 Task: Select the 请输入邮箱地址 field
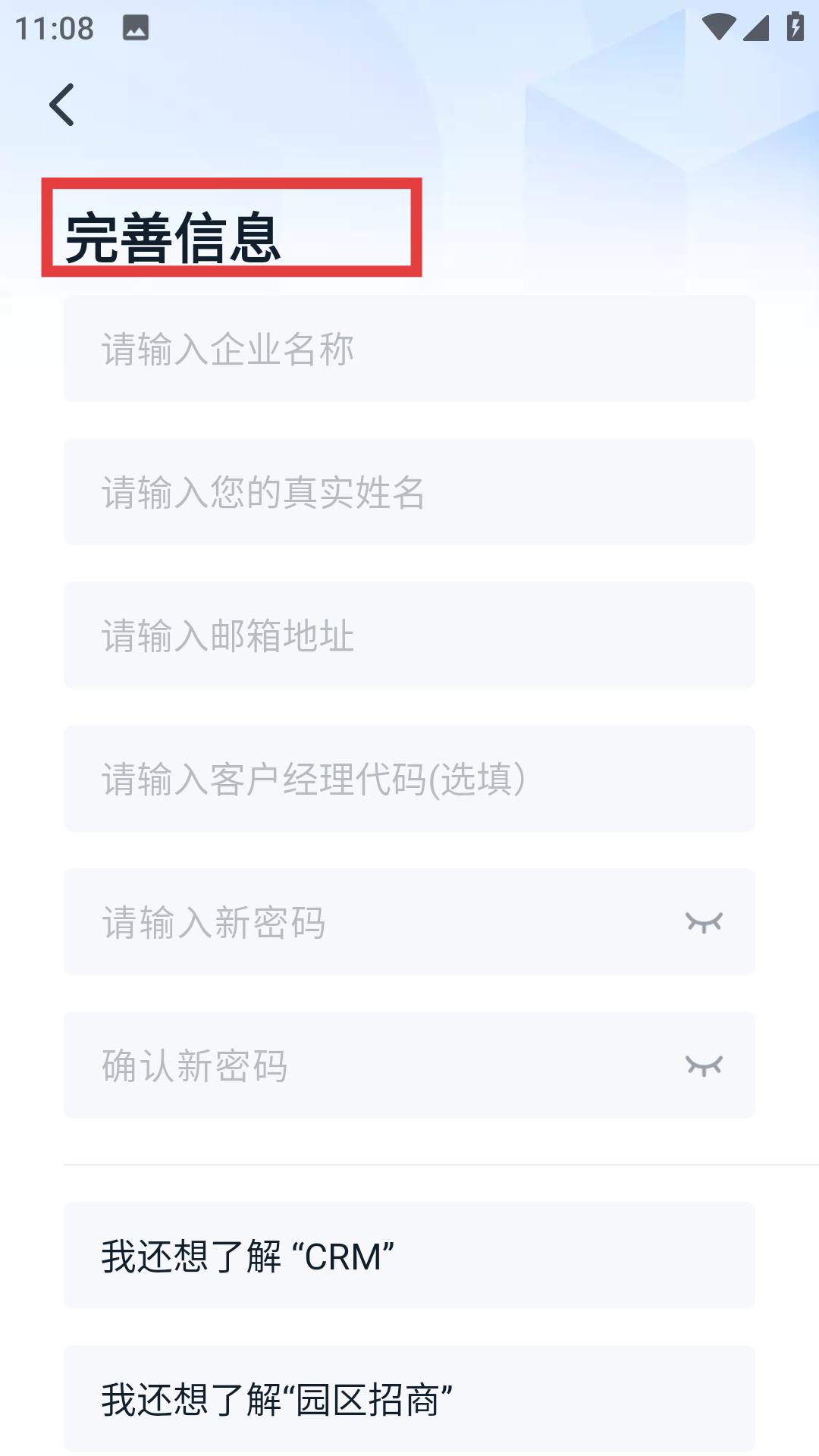click(409, 635)
